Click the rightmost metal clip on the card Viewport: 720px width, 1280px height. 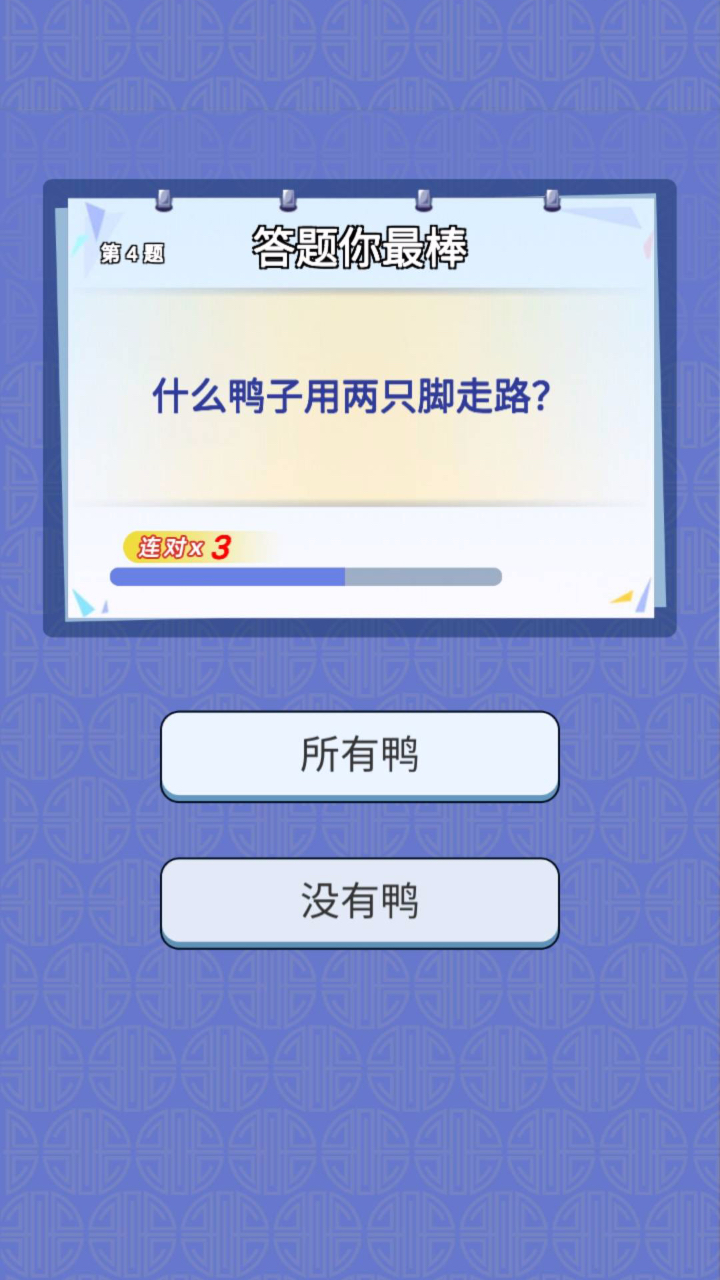(551, 200)
